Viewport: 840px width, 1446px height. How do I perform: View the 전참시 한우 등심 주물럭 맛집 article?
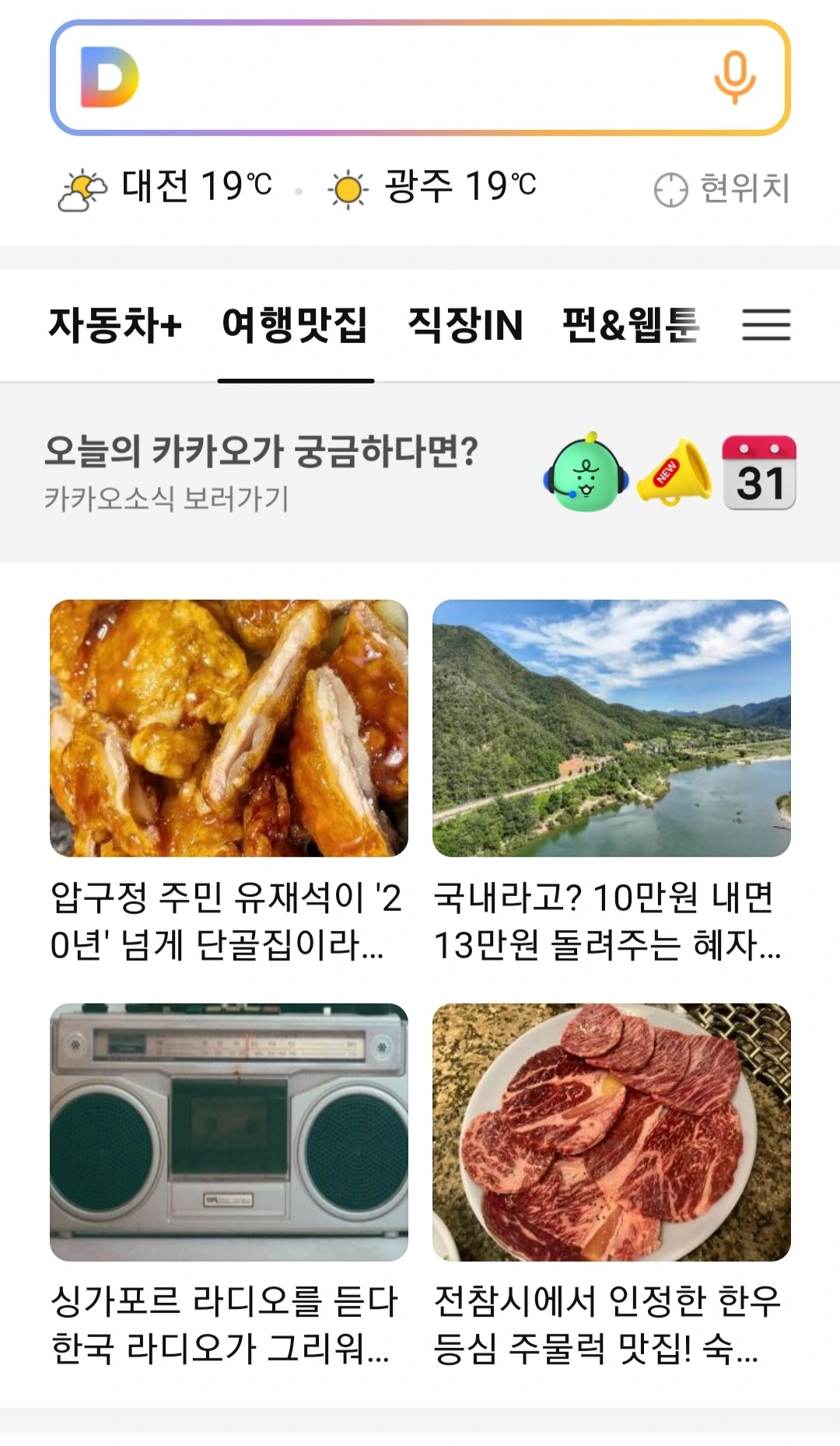point(611,1186)
